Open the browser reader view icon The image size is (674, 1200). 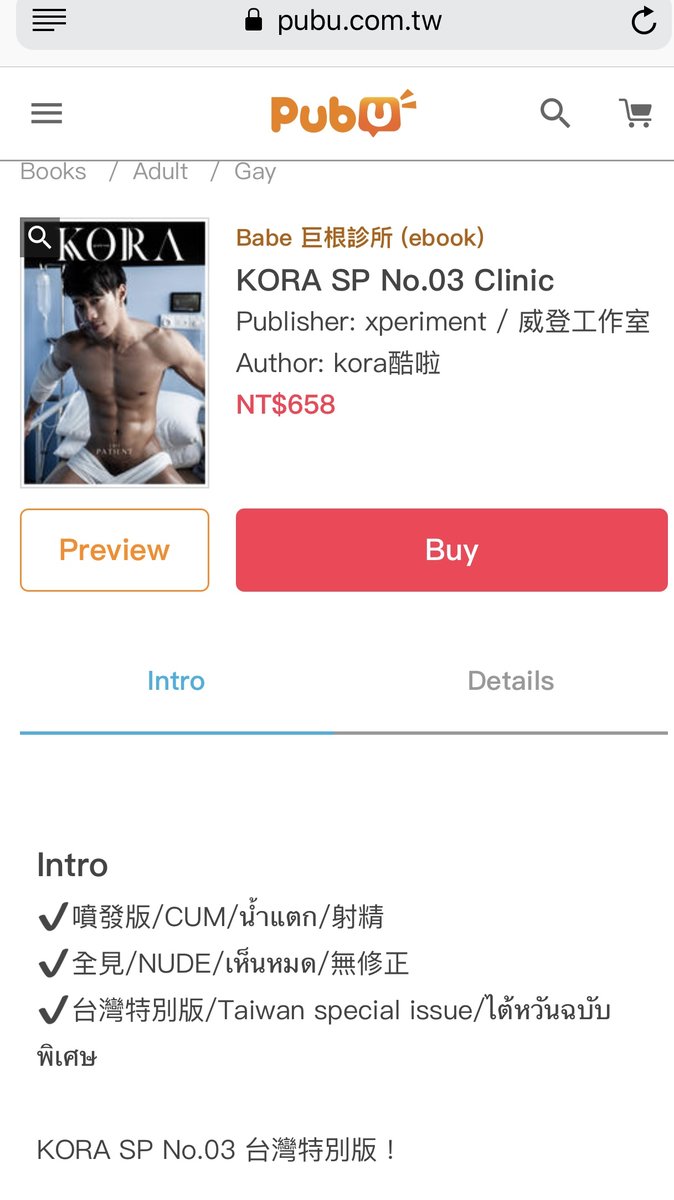pyautogui.click(x=49, y=20)
